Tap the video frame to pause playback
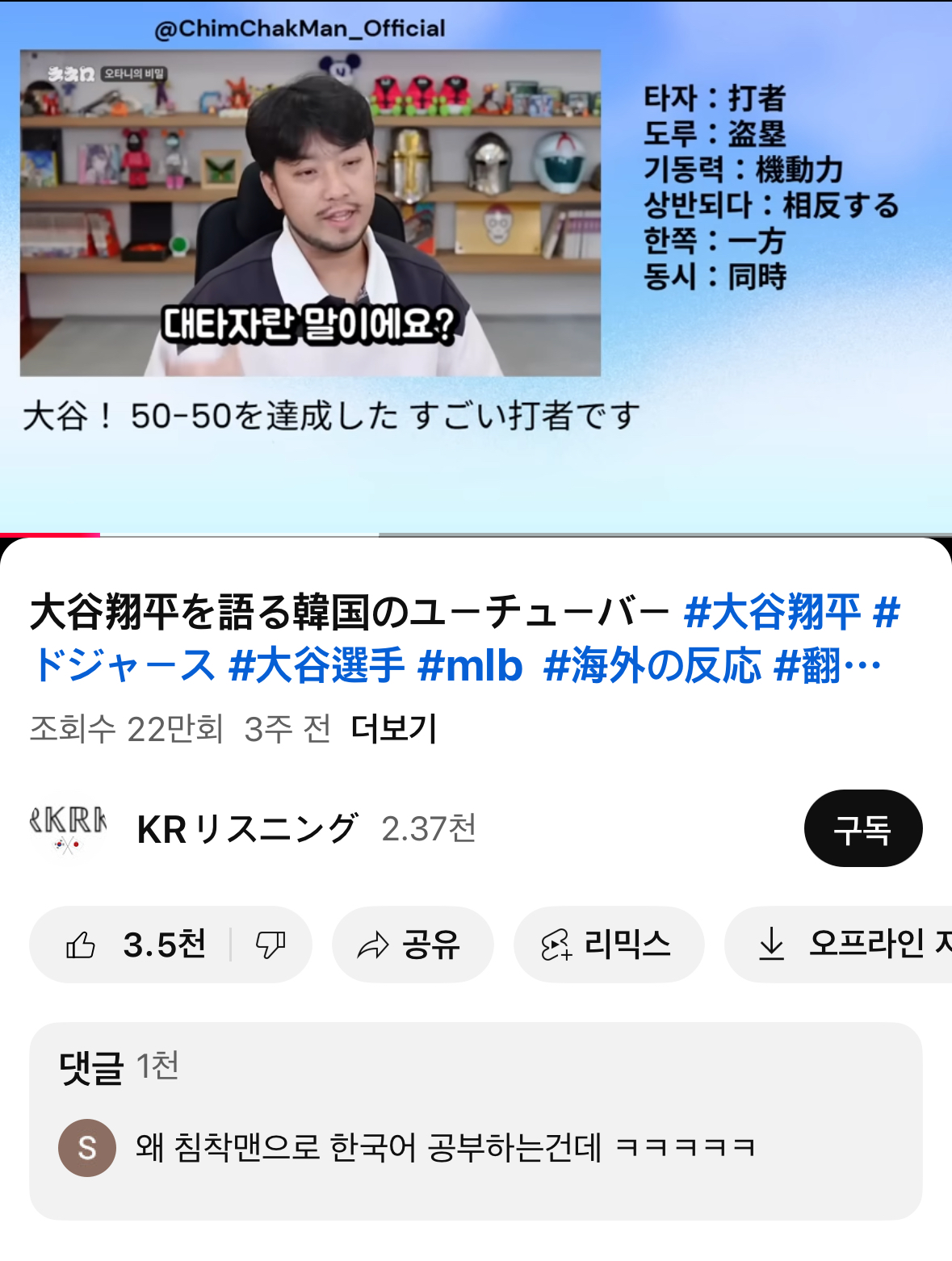The height and width of the screenshot is (1261, 952). coord(311,218)
